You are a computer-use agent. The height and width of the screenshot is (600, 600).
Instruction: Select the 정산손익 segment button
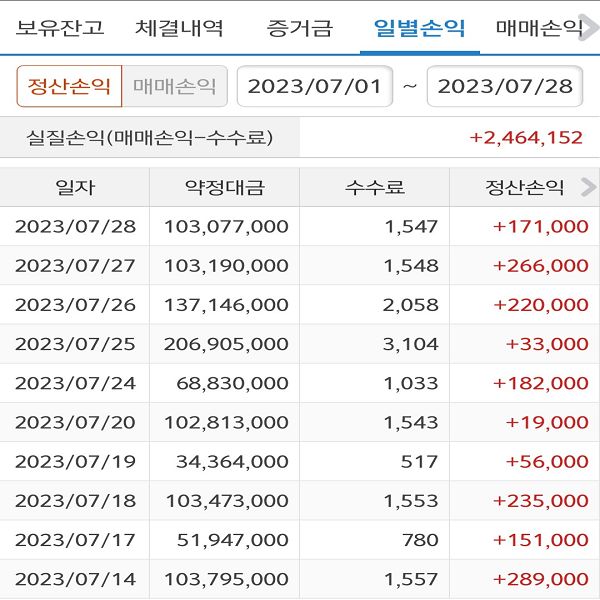tap(69, 86)
